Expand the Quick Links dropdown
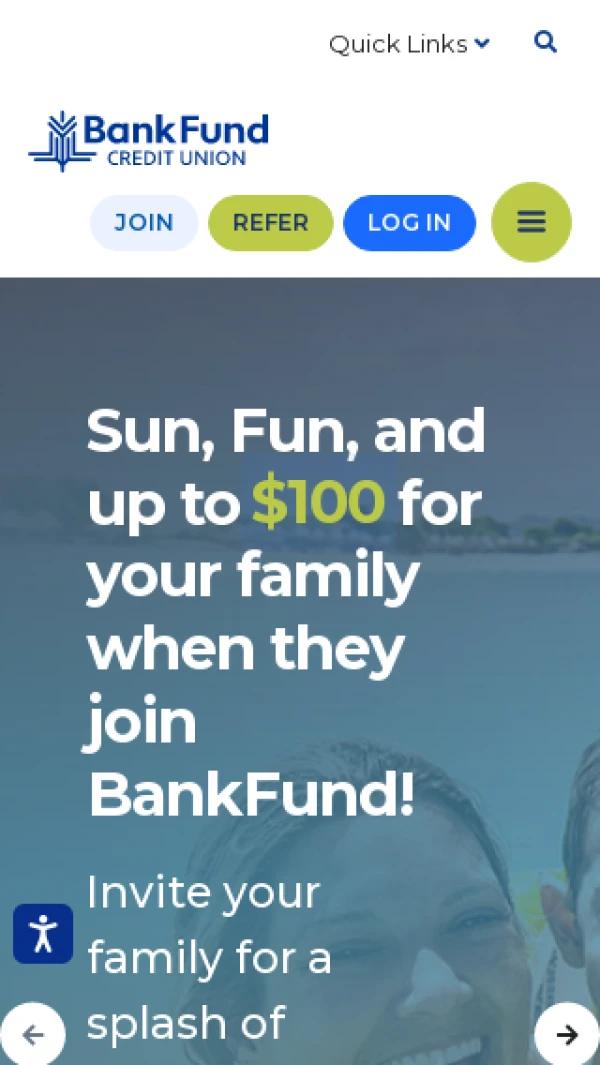600x1065 pixels. point(408,44)
